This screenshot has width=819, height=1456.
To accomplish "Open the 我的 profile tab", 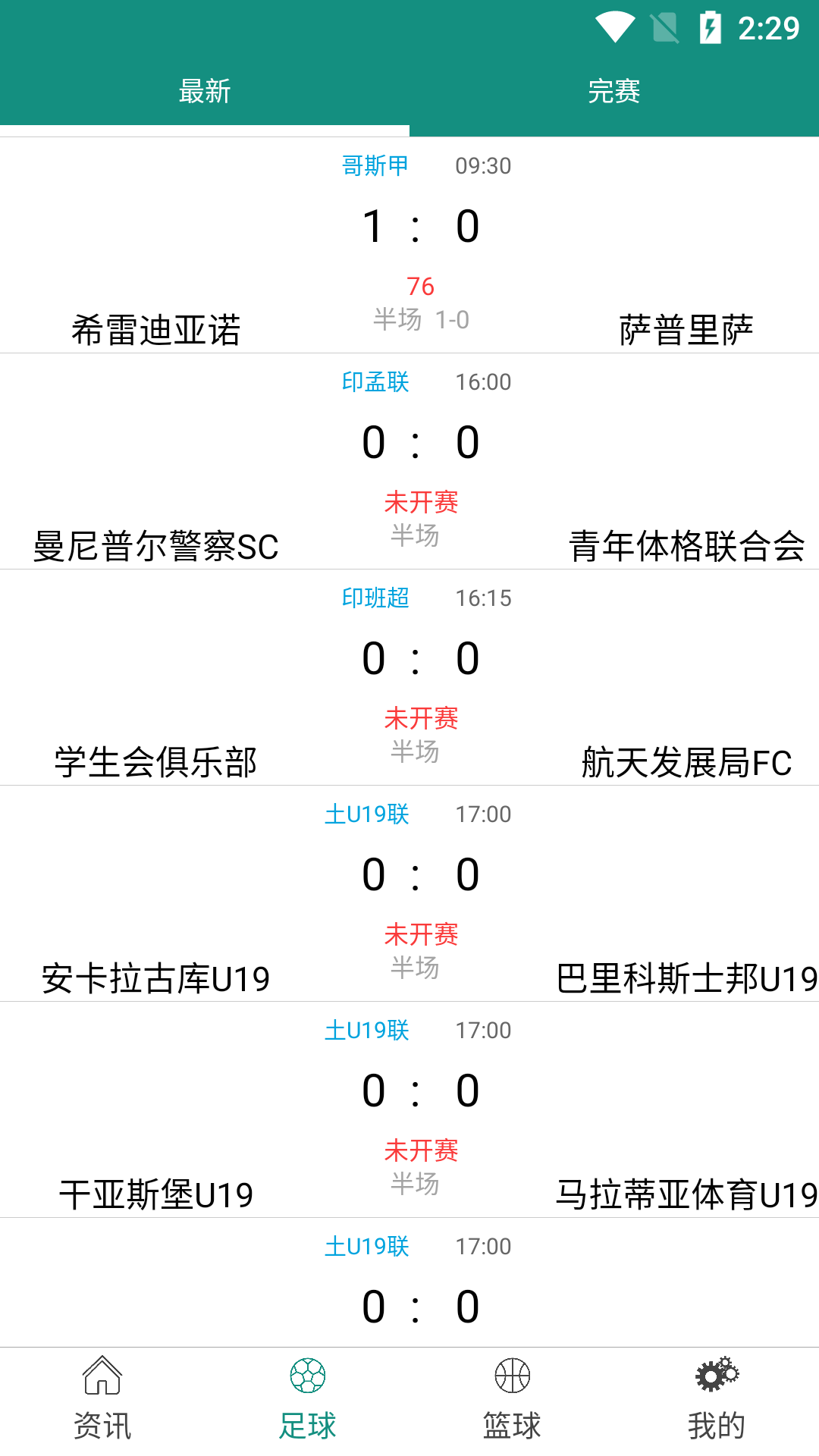I will click(x=717, y=1399).
